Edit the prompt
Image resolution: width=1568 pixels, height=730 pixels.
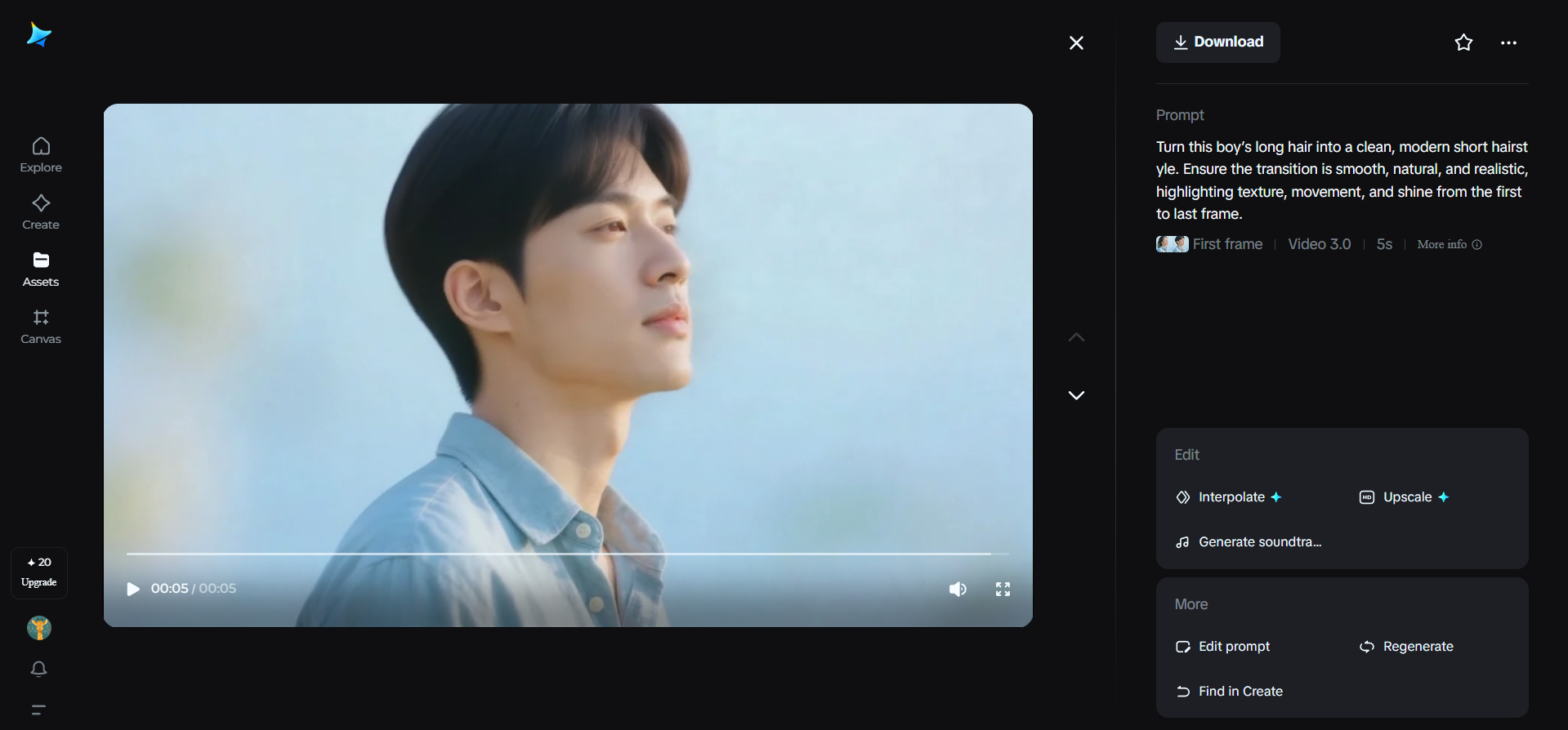tap(1223, 647)
